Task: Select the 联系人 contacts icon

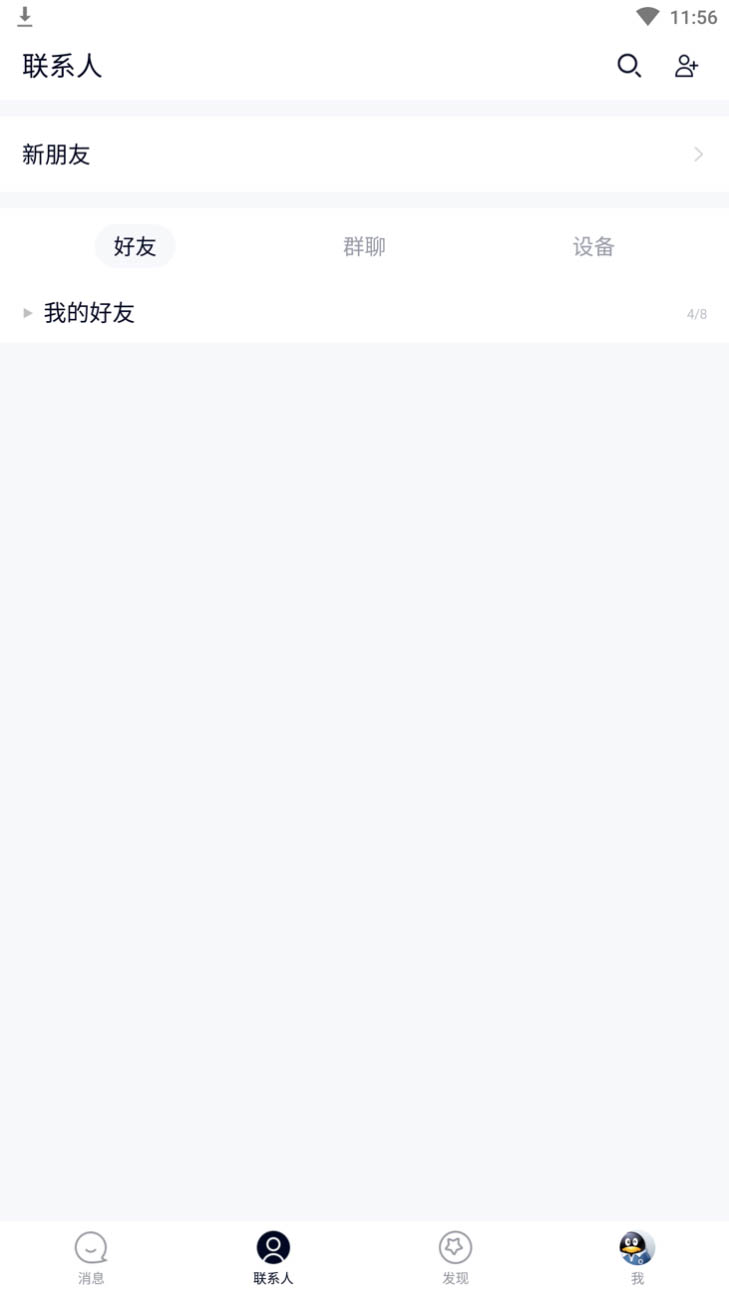Action: tap(273, 1247)
